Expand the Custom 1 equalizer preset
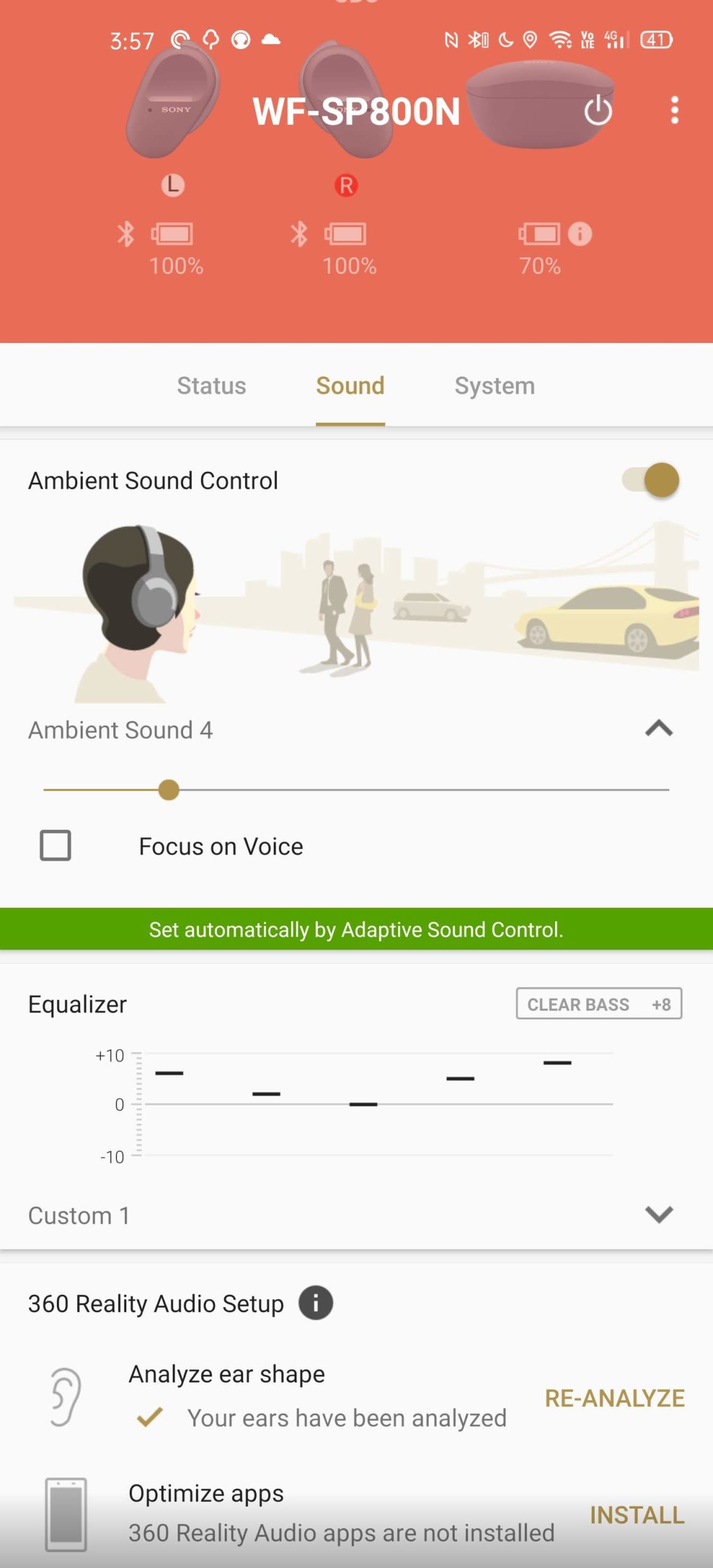Image resolution: width=713 pixels, height=1568 pixels. 659,1214
